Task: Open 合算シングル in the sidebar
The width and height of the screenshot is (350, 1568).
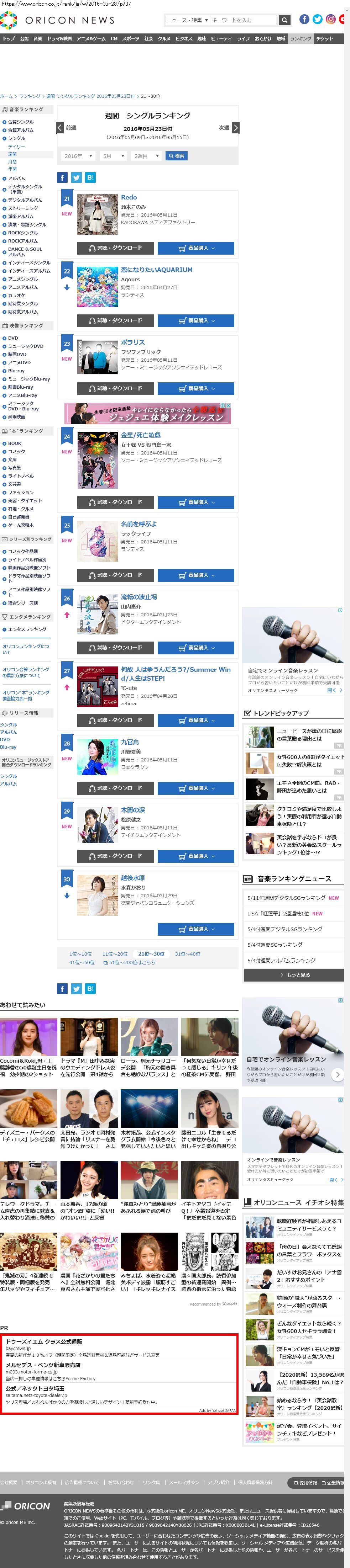Action: 20,122
